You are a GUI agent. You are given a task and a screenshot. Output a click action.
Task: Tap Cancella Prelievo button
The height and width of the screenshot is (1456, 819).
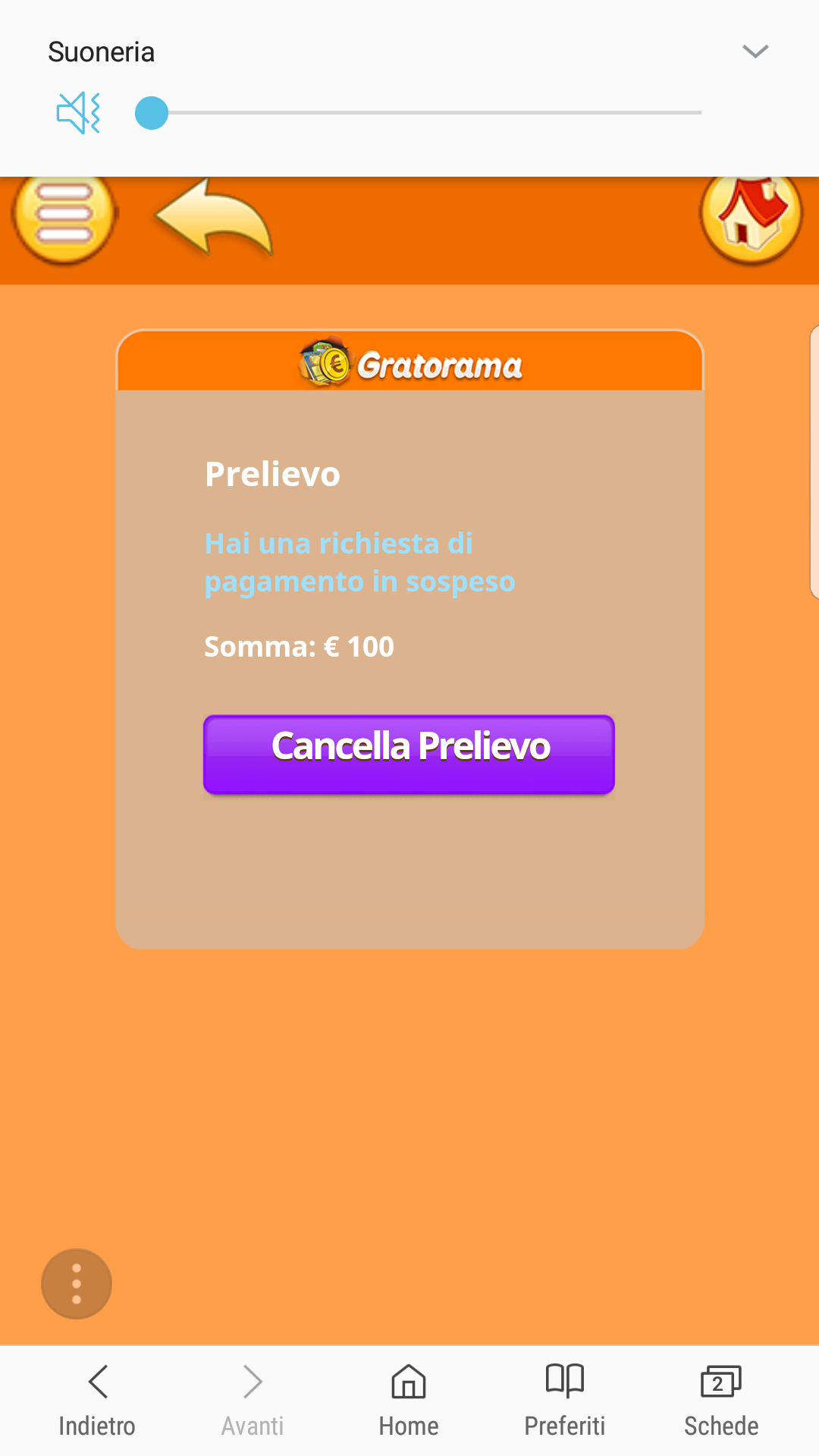[409, 755]
